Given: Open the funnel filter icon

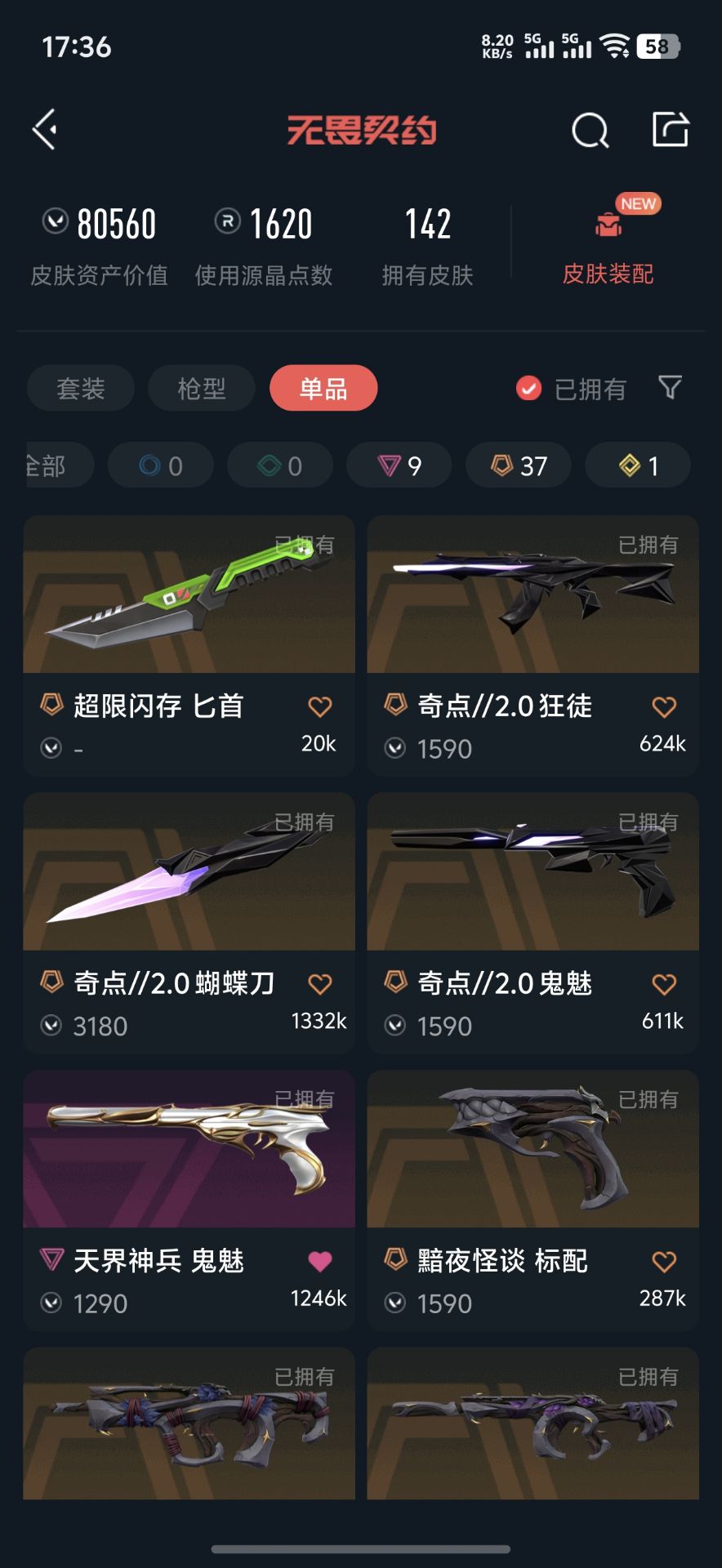Looking at the screenshot, I should (x=670, y=387).
